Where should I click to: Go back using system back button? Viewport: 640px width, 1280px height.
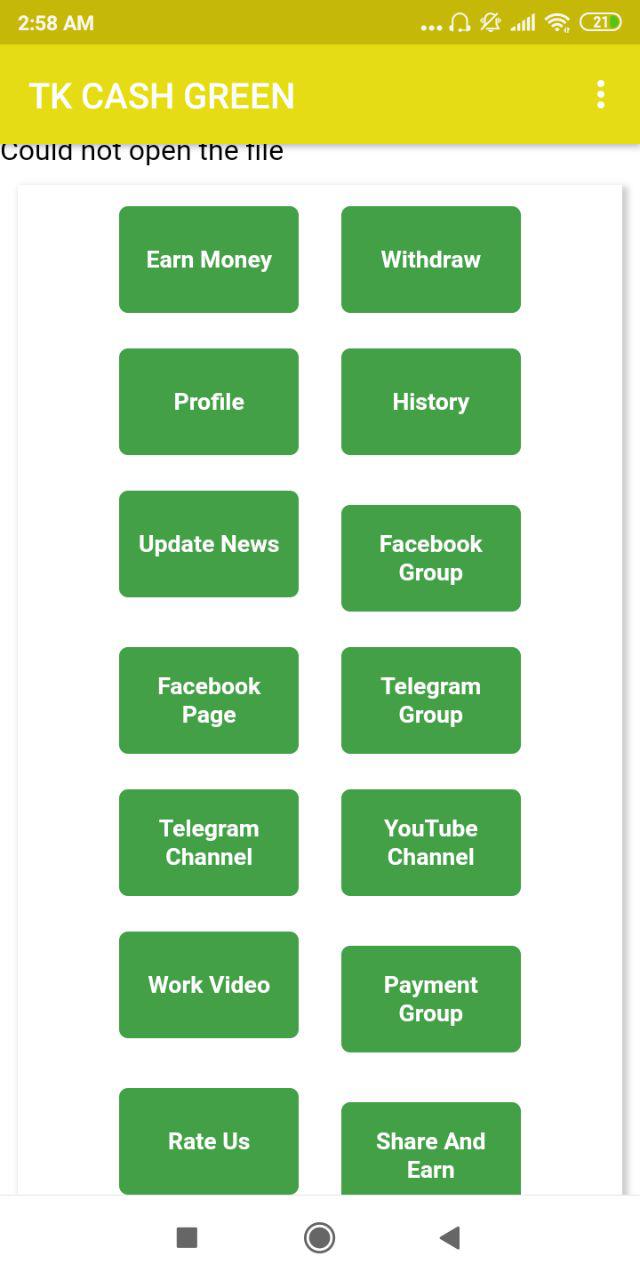point(449,1238)
